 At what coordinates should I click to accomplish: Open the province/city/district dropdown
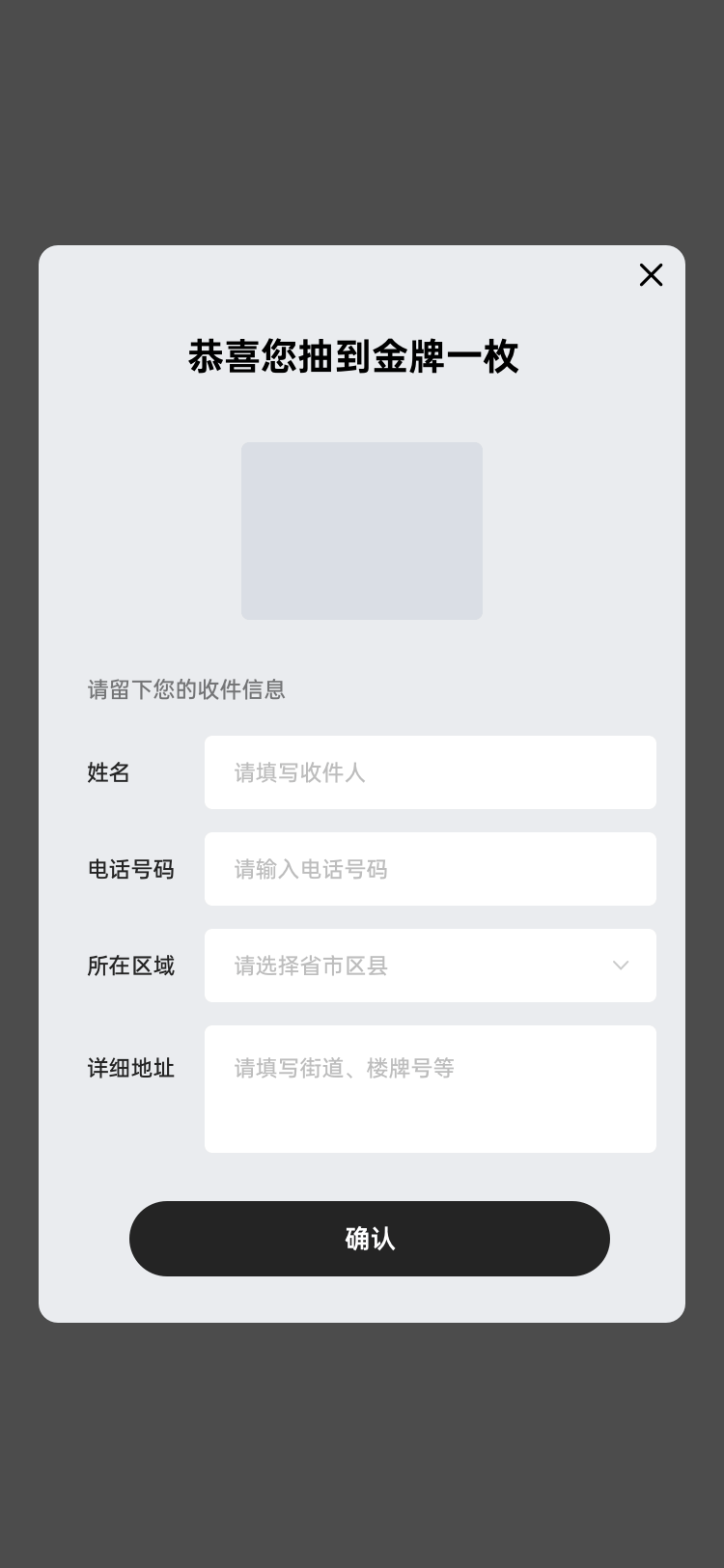coord(430,966)
